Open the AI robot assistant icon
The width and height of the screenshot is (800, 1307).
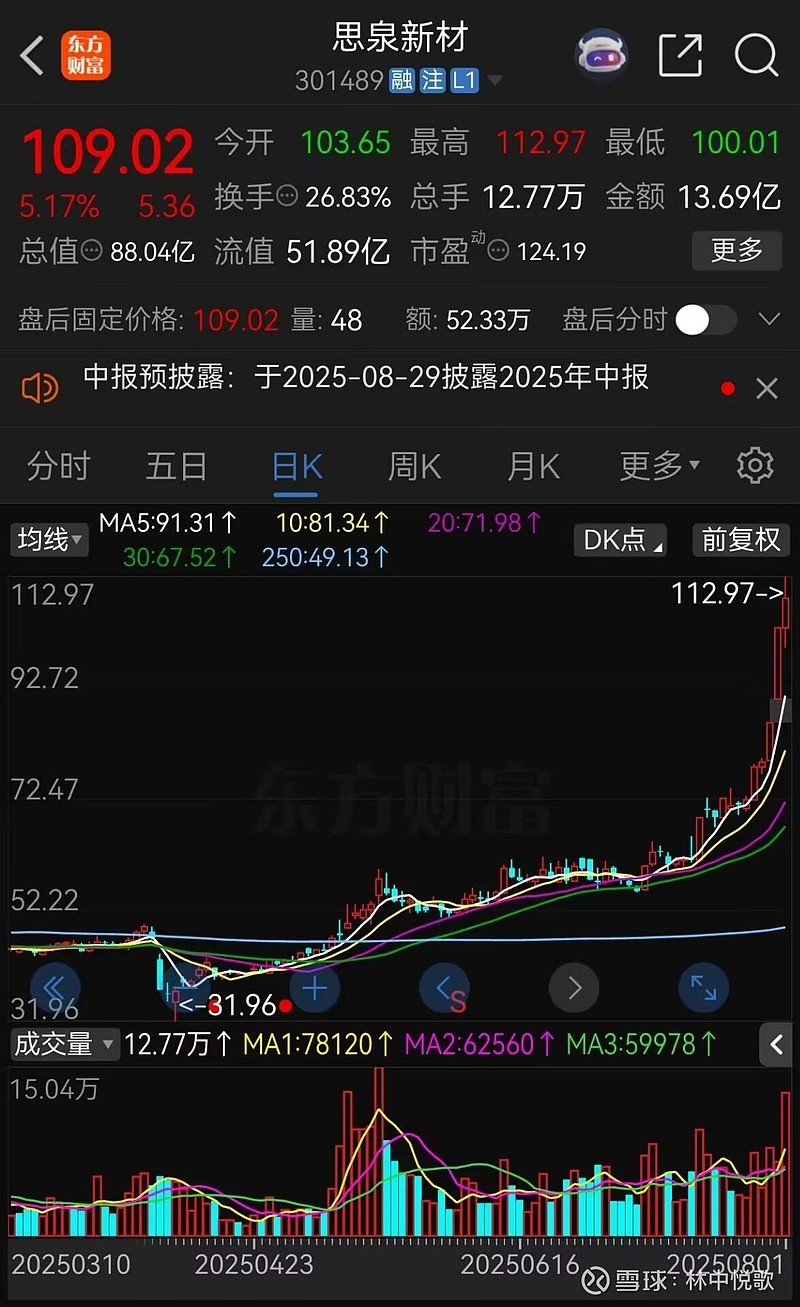coord(603,53)
